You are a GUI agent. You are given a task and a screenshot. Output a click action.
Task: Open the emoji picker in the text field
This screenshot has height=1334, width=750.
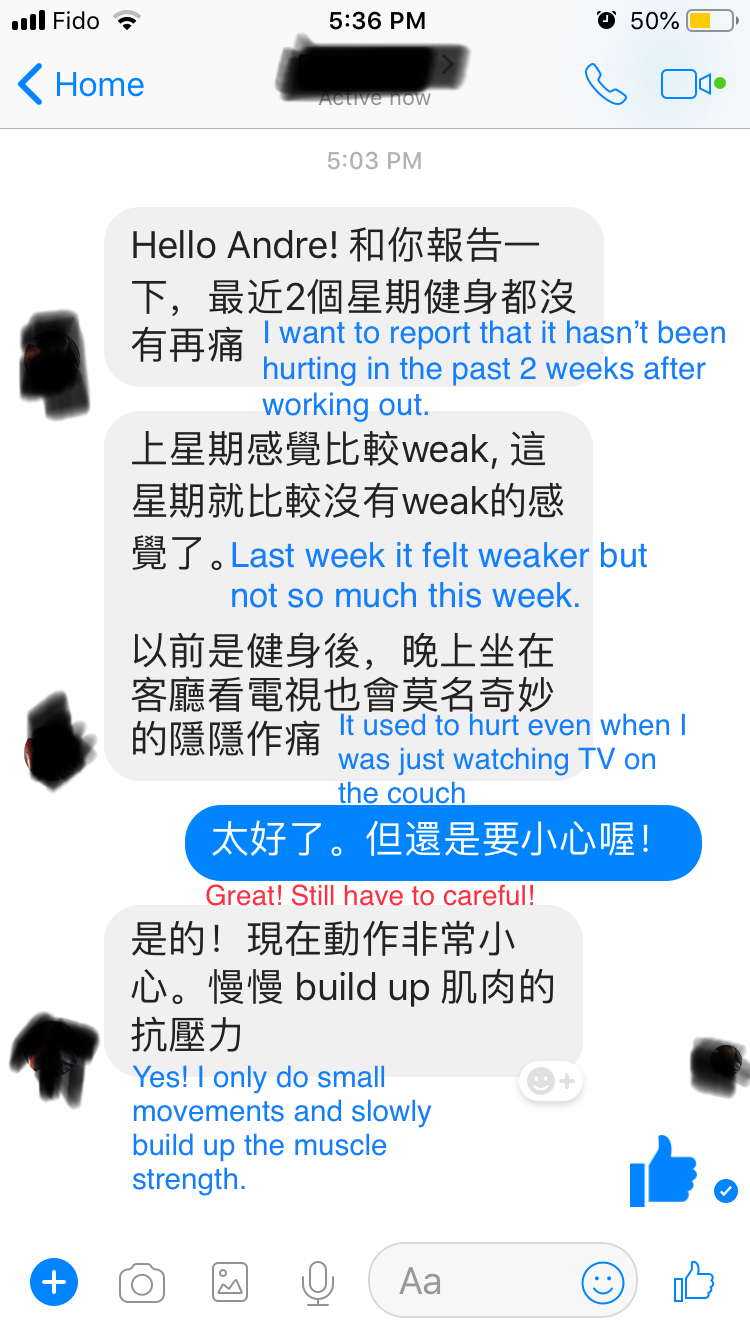tap(602, 1282)
